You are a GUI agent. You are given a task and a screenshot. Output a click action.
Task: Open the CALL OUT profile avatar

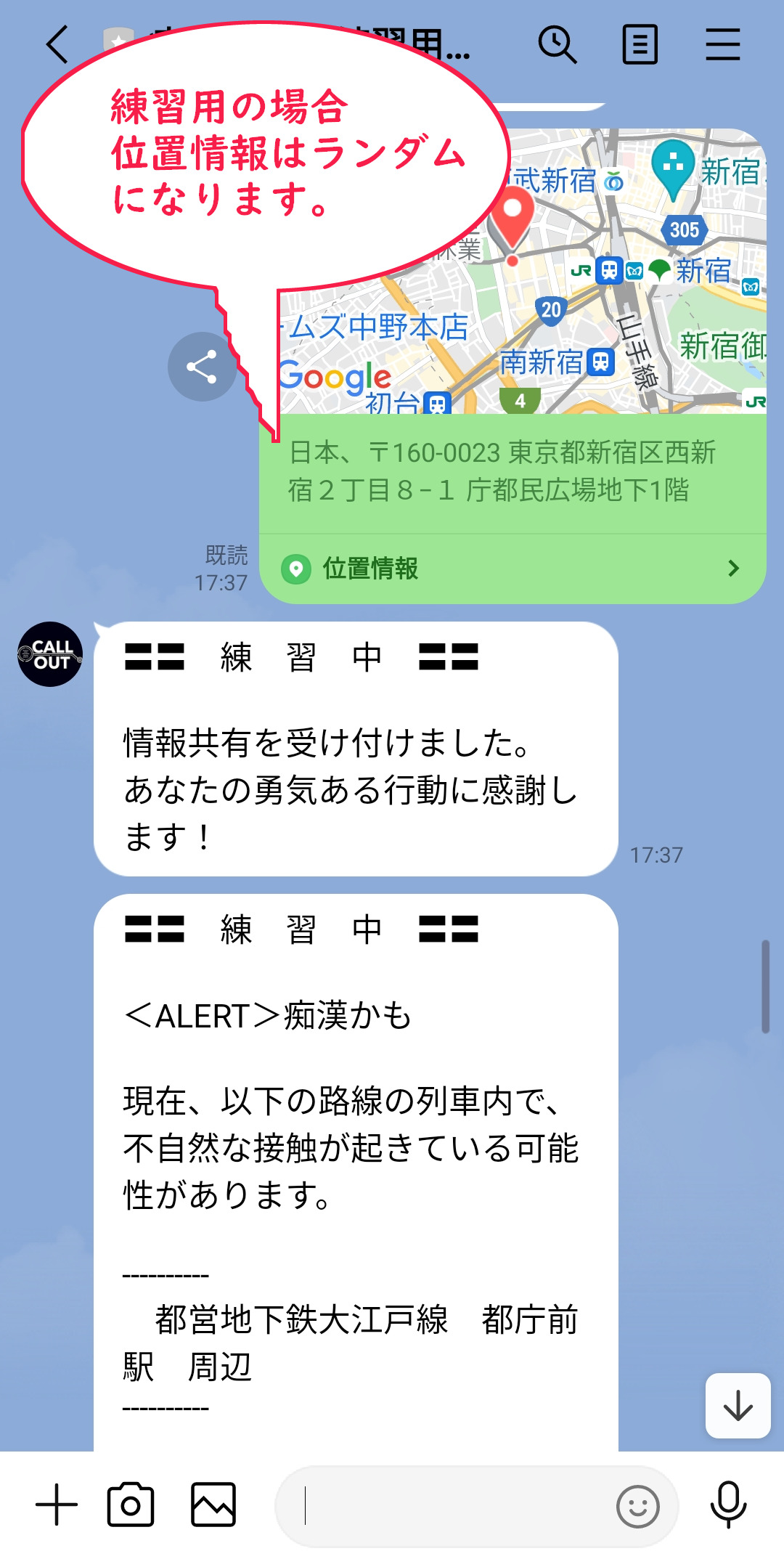(50, 654)
